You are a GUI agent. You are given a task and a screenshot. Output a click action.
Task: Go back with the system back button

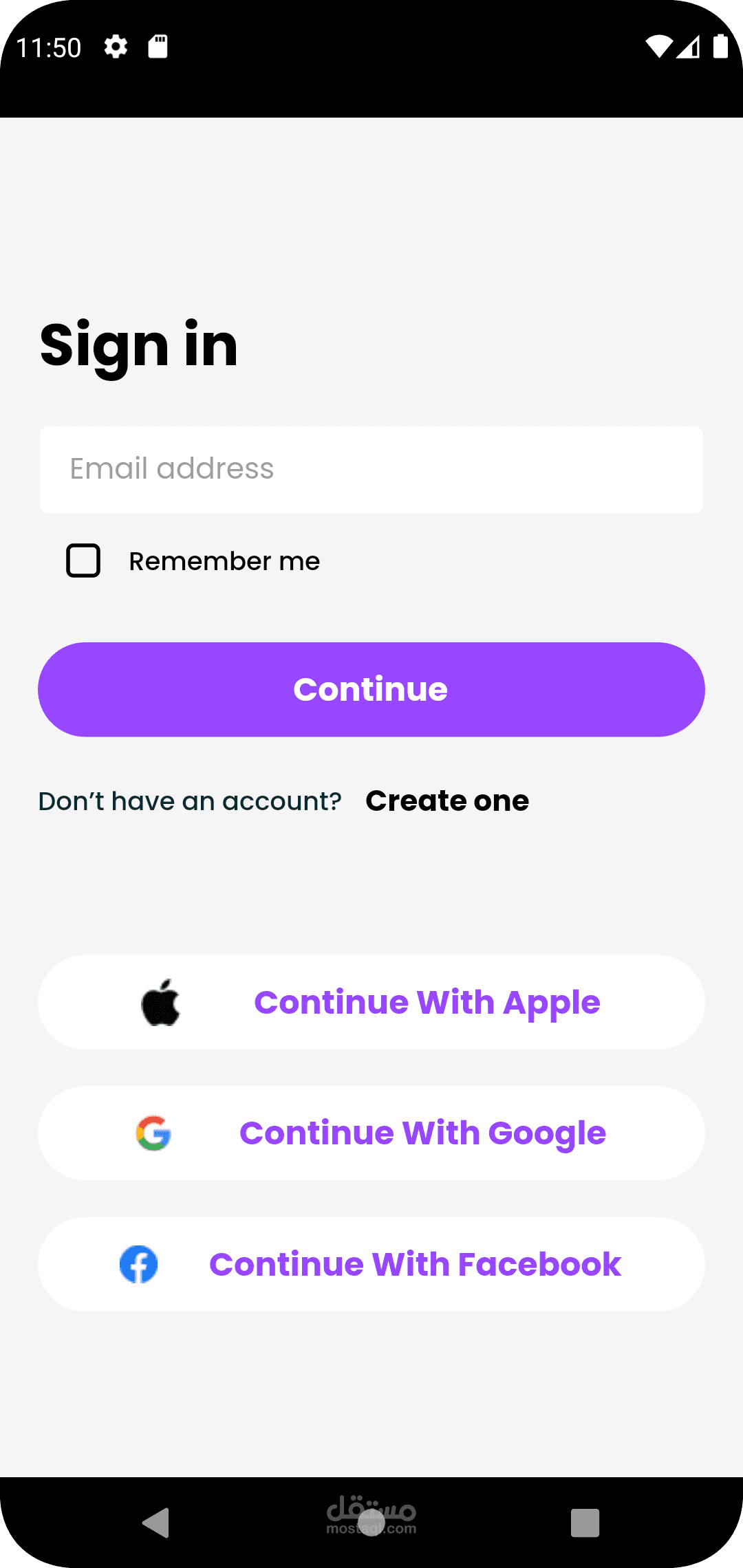click(157, 1523)
